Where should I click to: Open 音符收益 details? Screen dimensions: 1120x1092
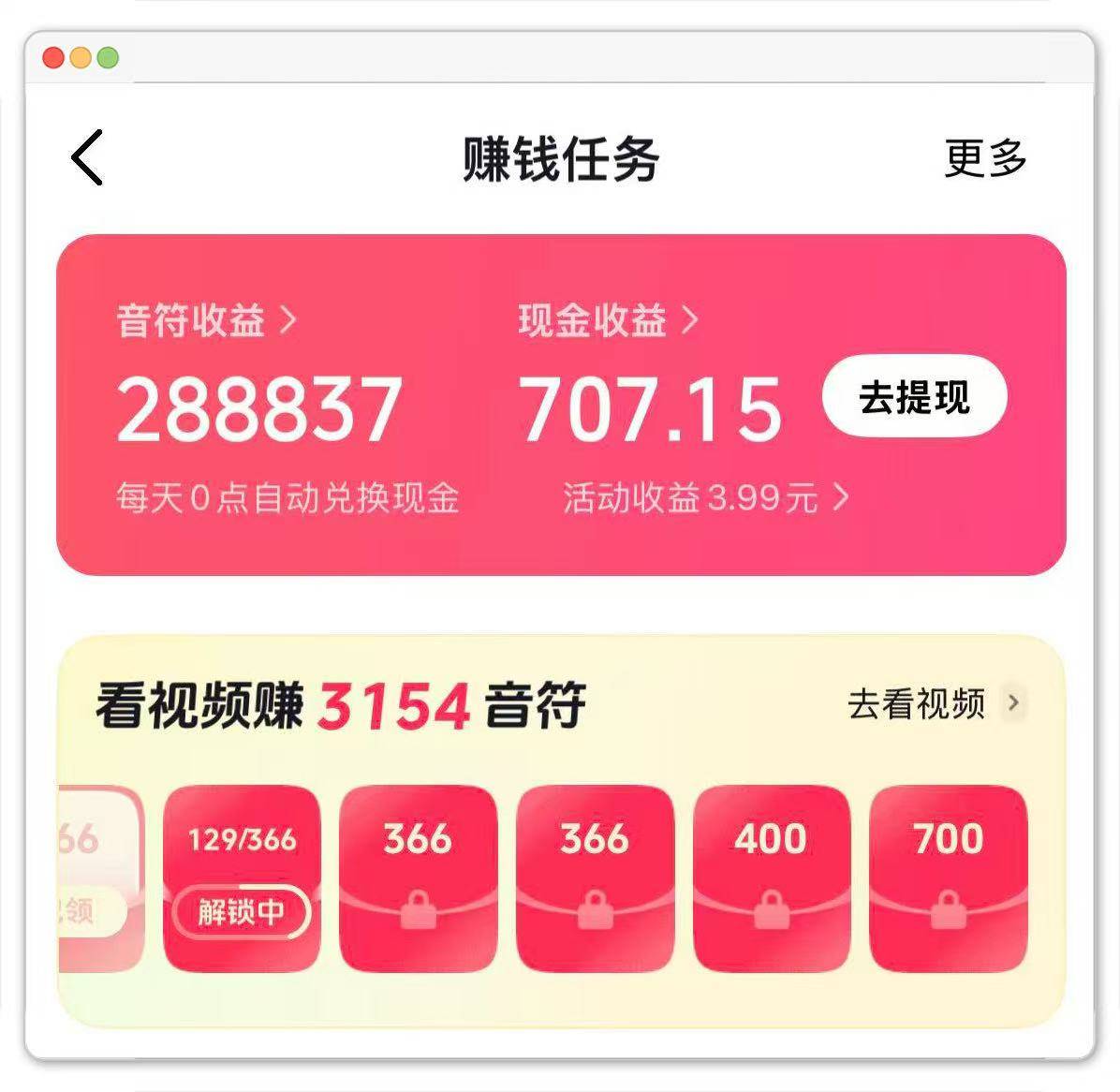pyautogui.click(x=206, y=320)
